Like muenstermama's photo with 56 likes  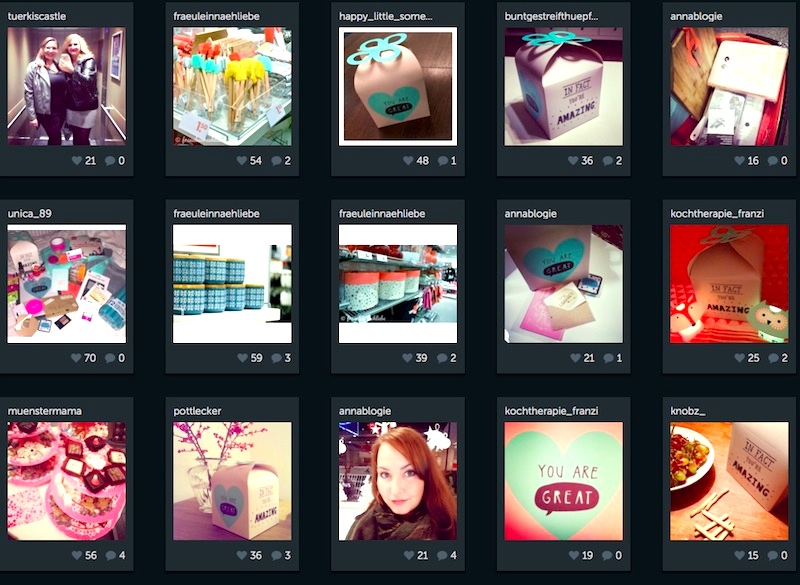point(76,556)
